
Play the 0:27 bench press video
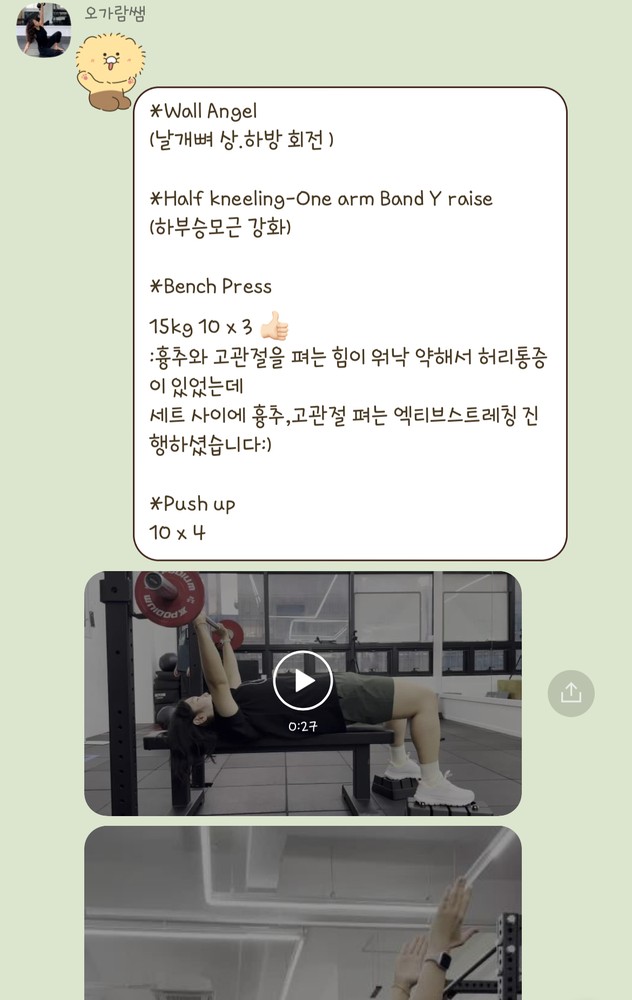tap(302, 681)
